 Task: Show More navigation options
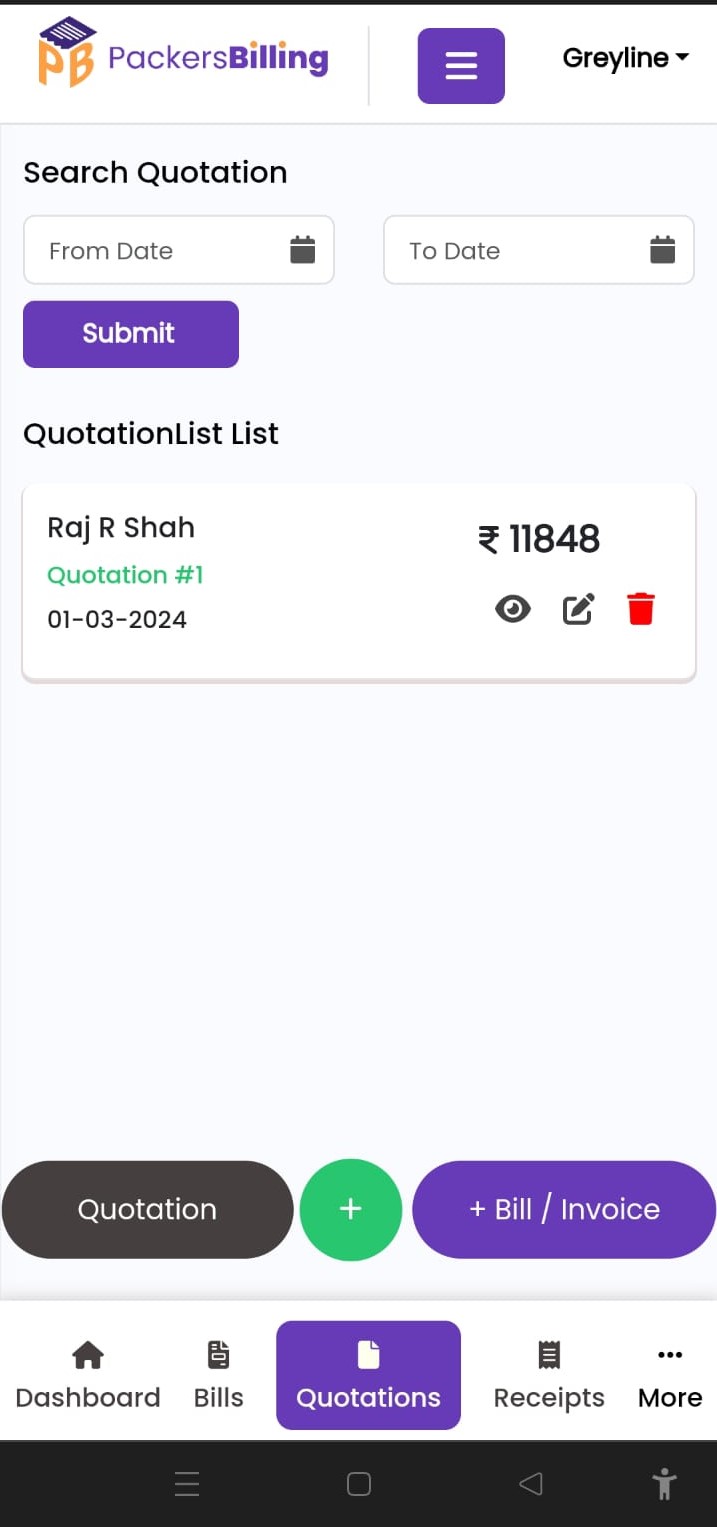pos(669,1376)
